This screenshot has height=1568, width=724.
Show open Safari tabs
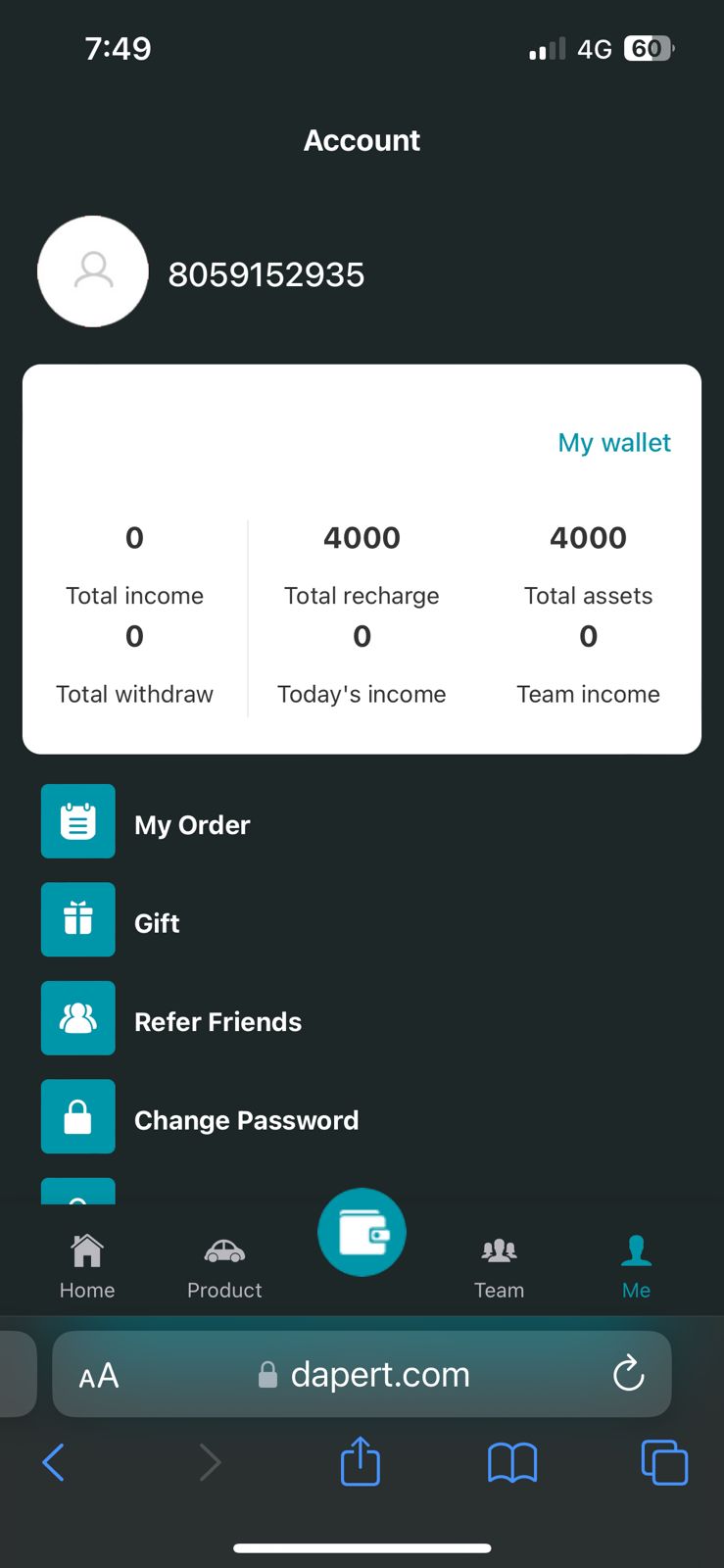(663, 1462)
